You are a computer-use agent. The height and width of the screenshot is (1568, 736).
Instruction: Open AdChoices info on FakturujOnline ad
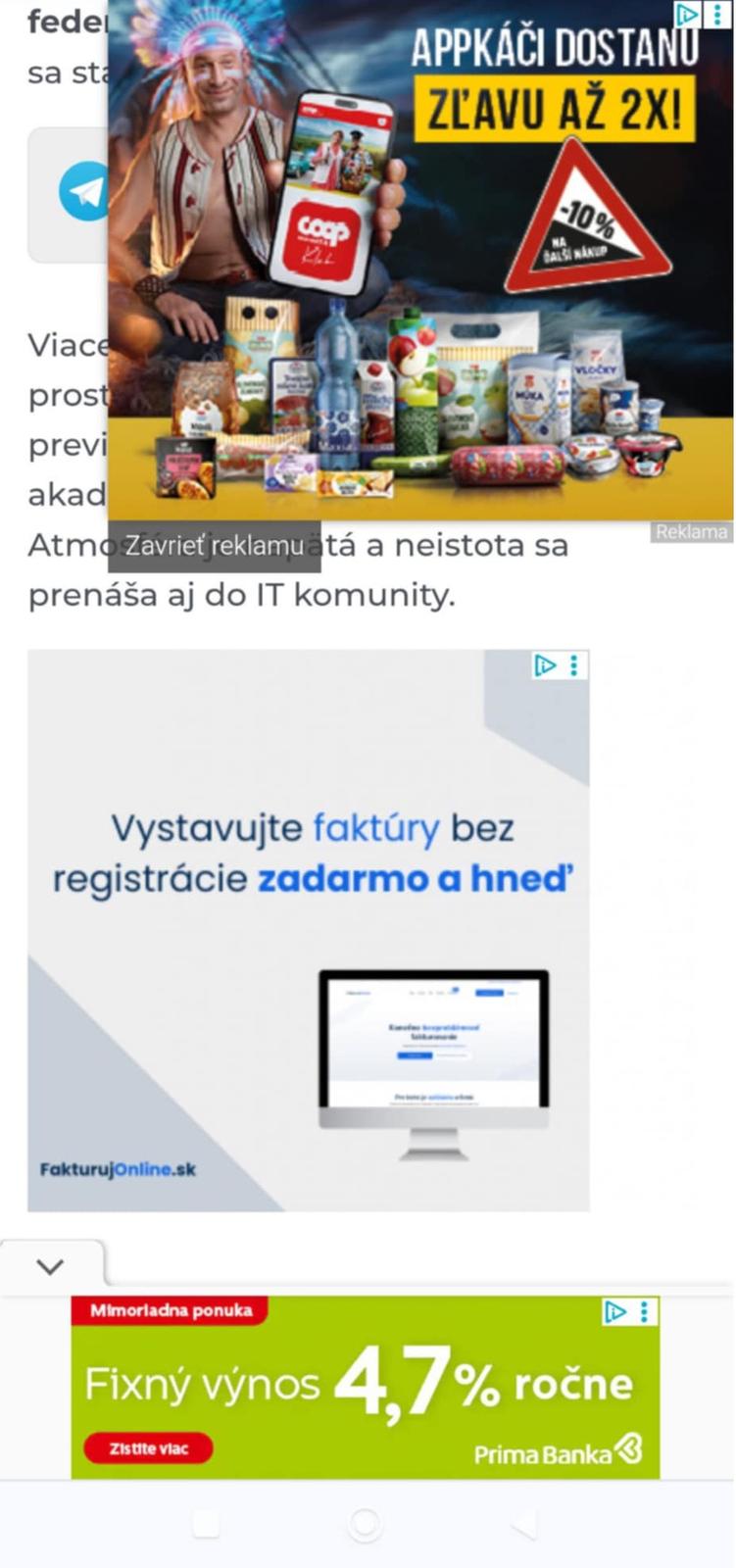tap(544, 665)
